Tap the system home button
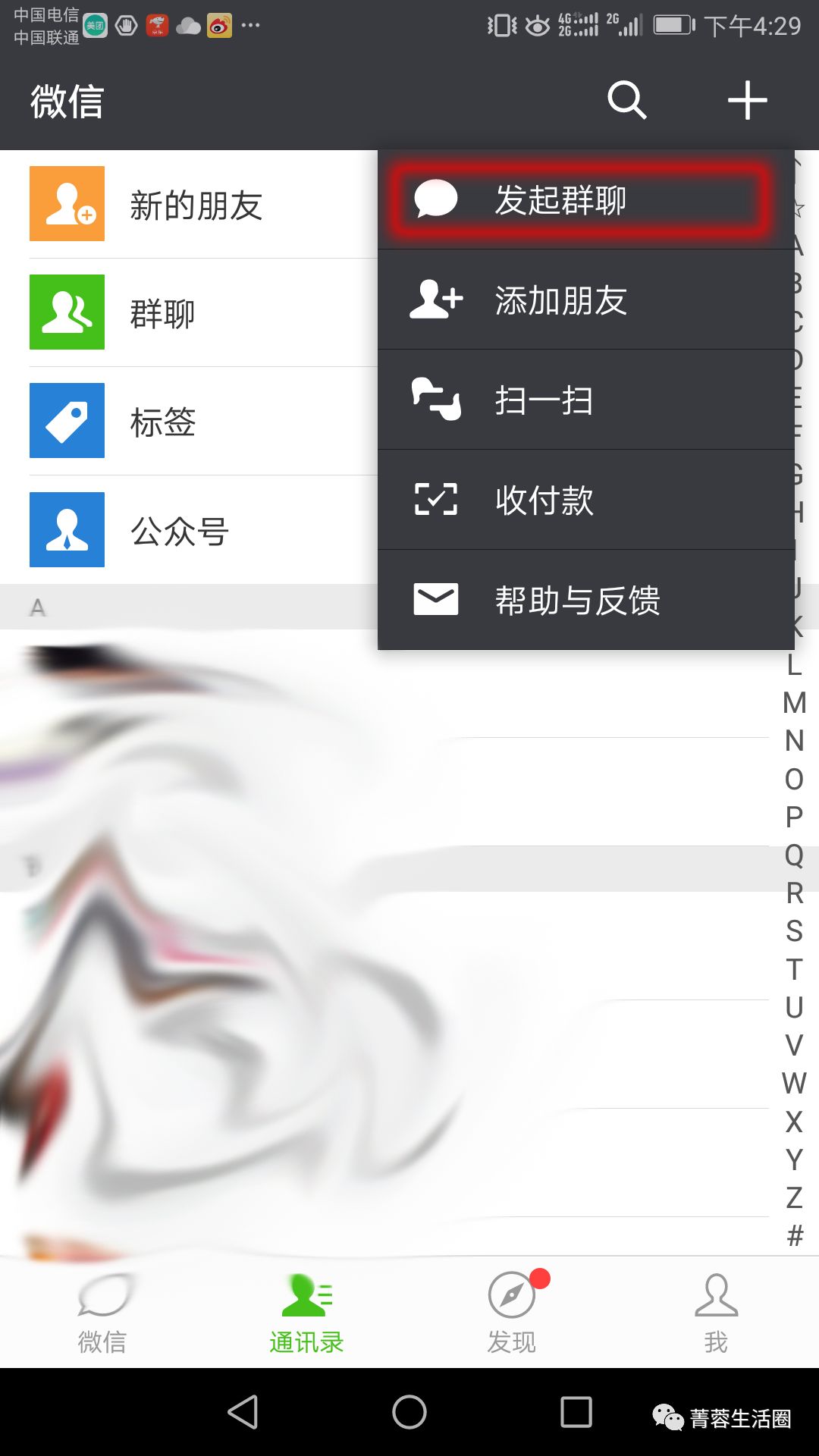 pos(409,1412)
